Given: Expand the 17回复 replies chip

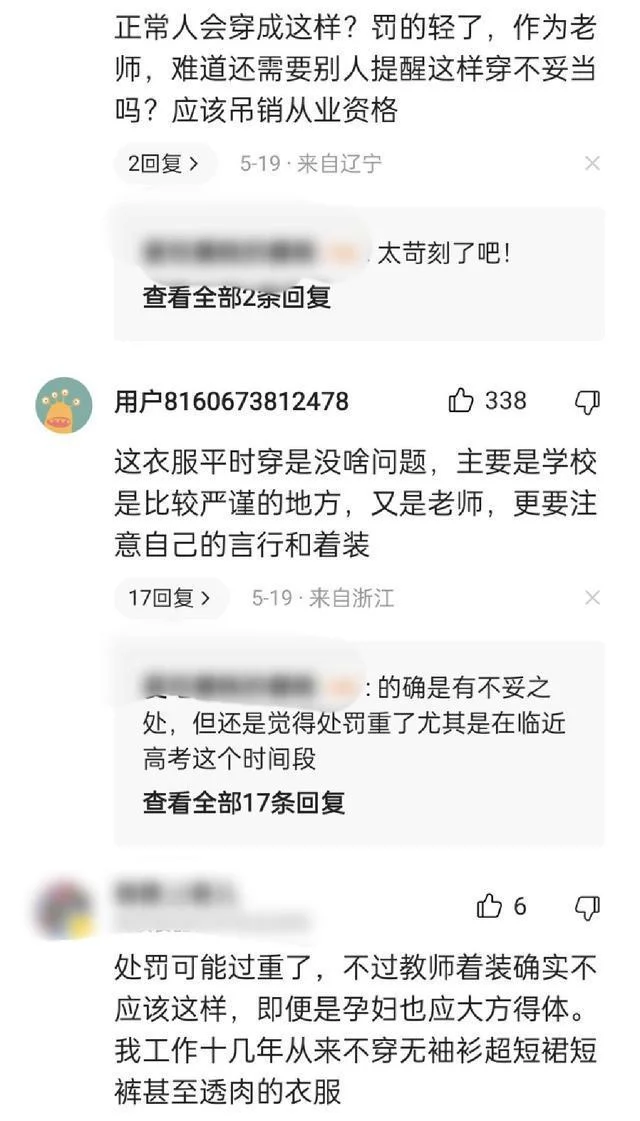Looking at the screenshot, I should [170, 598].
